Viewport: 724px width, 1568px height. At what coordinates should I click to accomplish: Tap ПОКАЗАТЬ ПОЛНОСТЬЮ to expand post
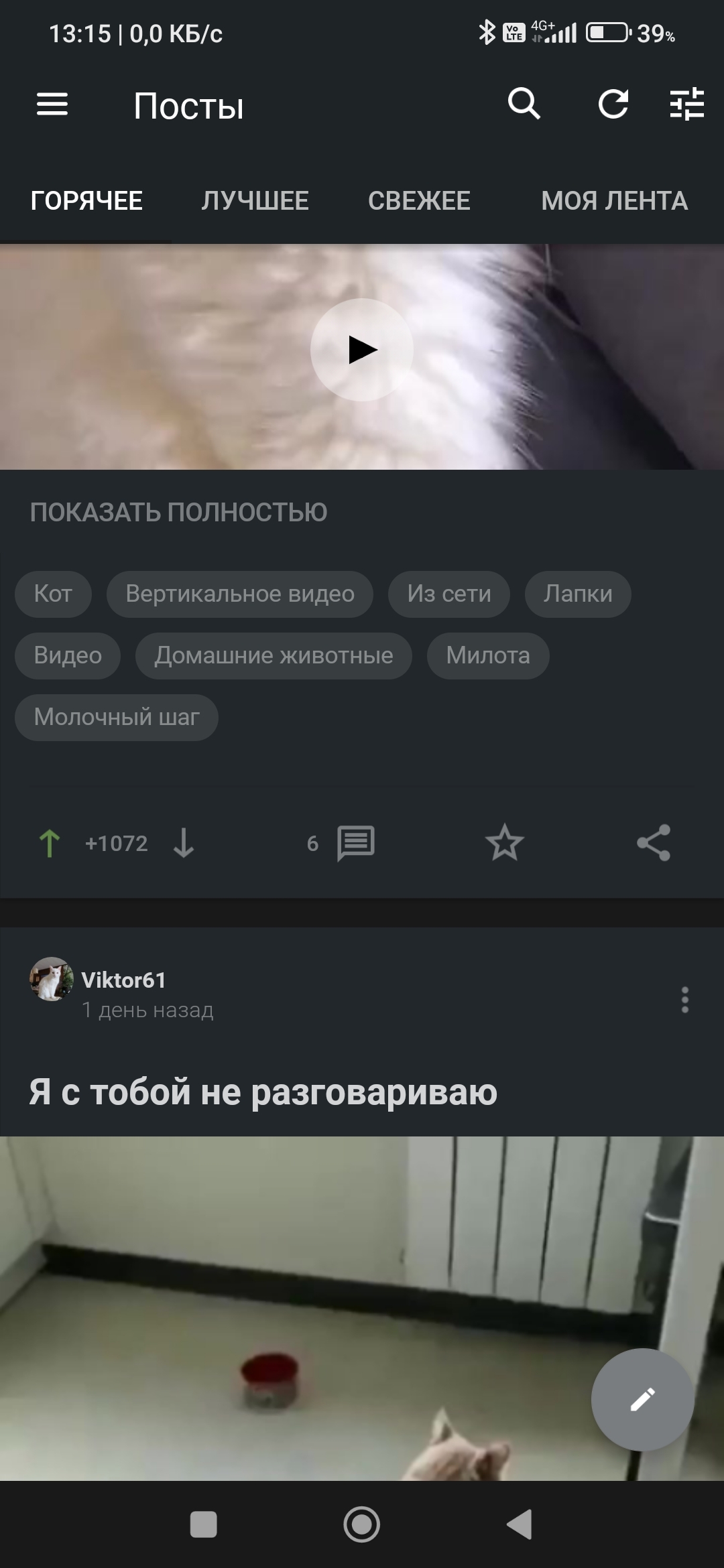(x=178, y=513)
